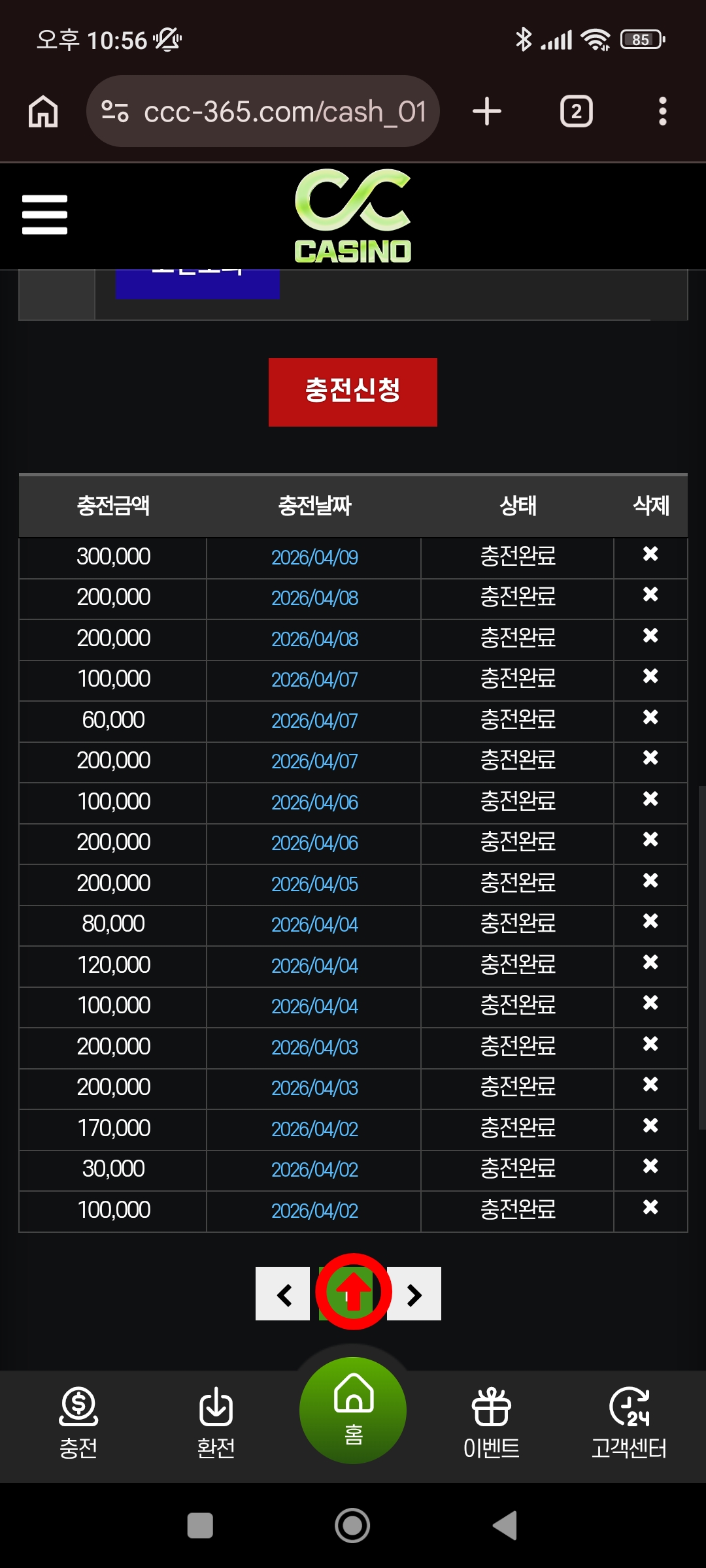Delete the 30,000 deposit record
Viewport: 706px width, 1568px height.
(650, 1166)
